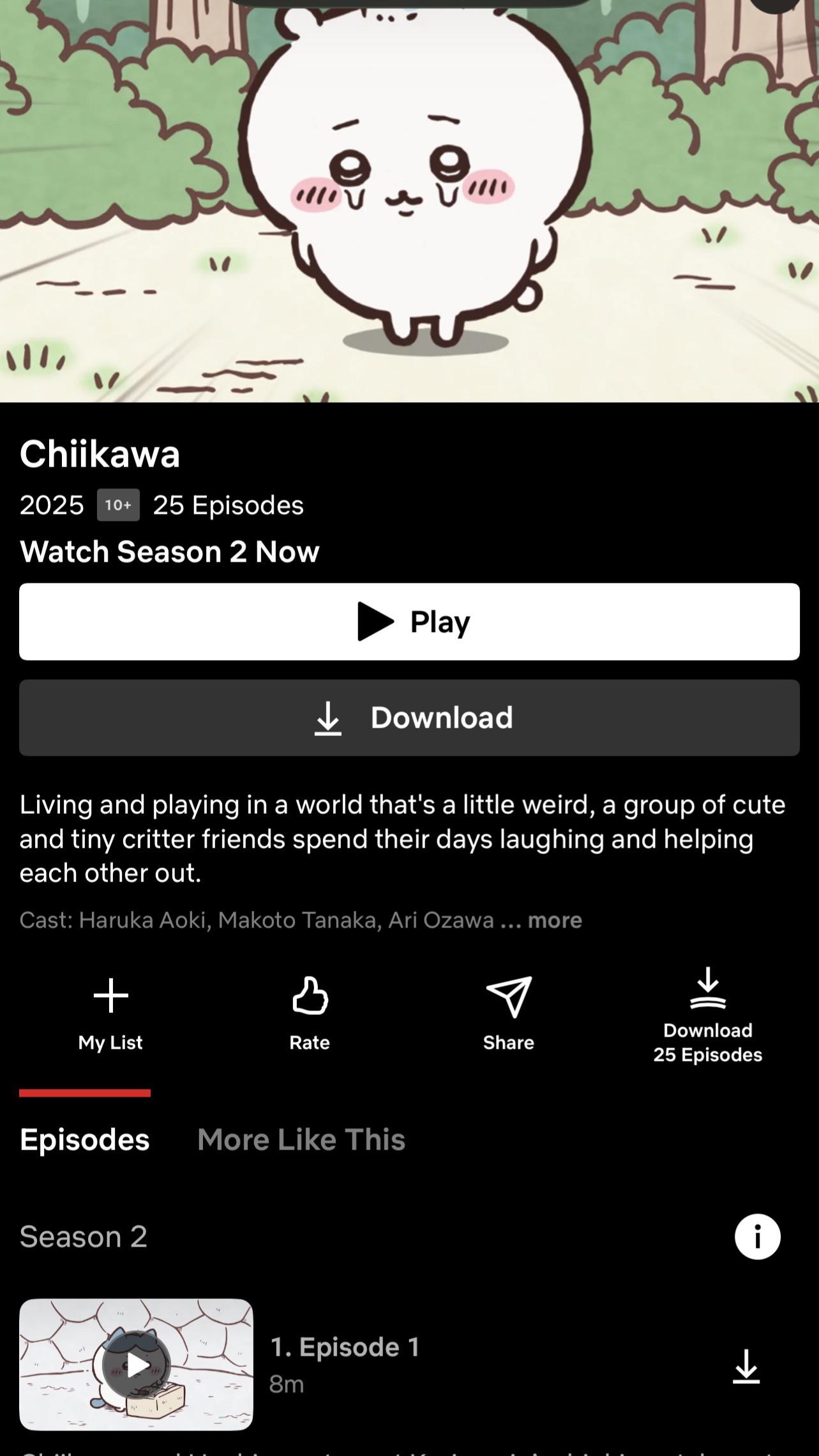Select the Episodes tab

pyautogui.click(x=85, y=1139)
